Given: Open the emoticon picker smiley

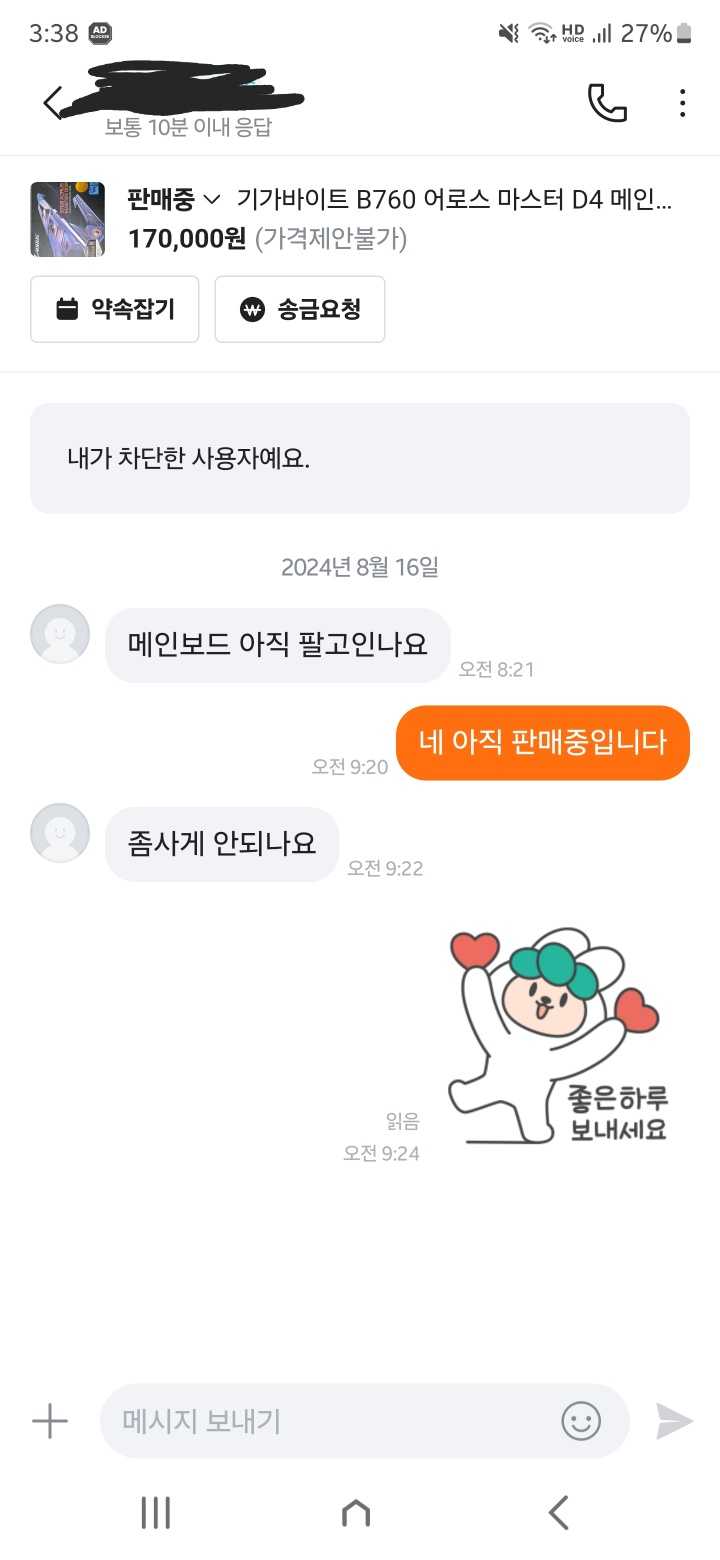Looking at the screenshot, I should (581, 1421).
